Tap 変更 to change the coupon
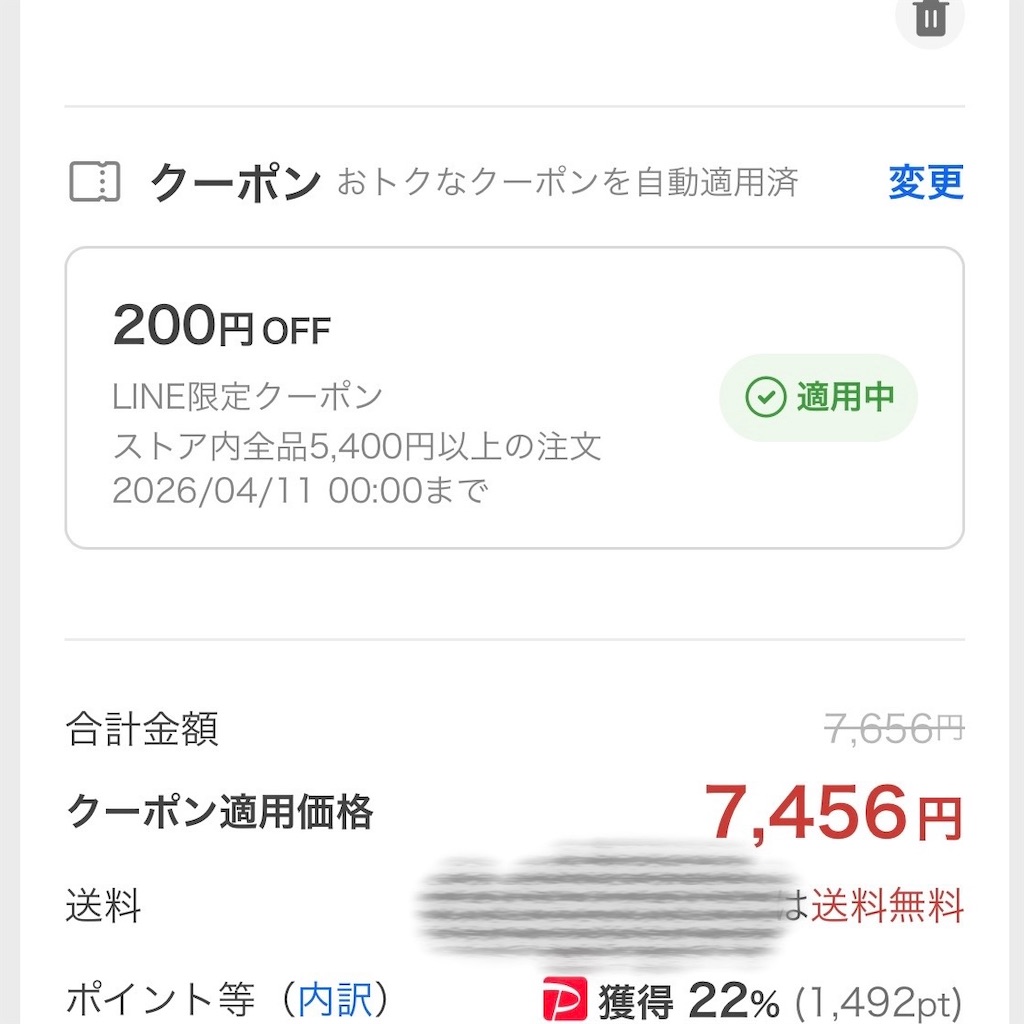Image resolution: width=1024 pixels, height=1024 pixels. [x=925, y=182]
